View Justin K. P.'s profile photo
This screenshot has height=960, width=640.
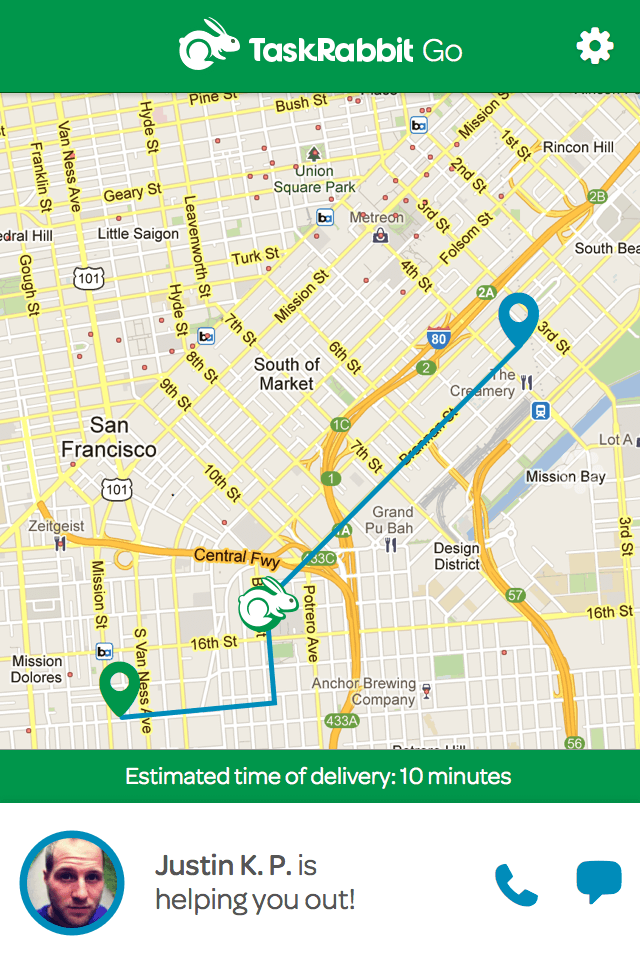(x=72, y=883)
